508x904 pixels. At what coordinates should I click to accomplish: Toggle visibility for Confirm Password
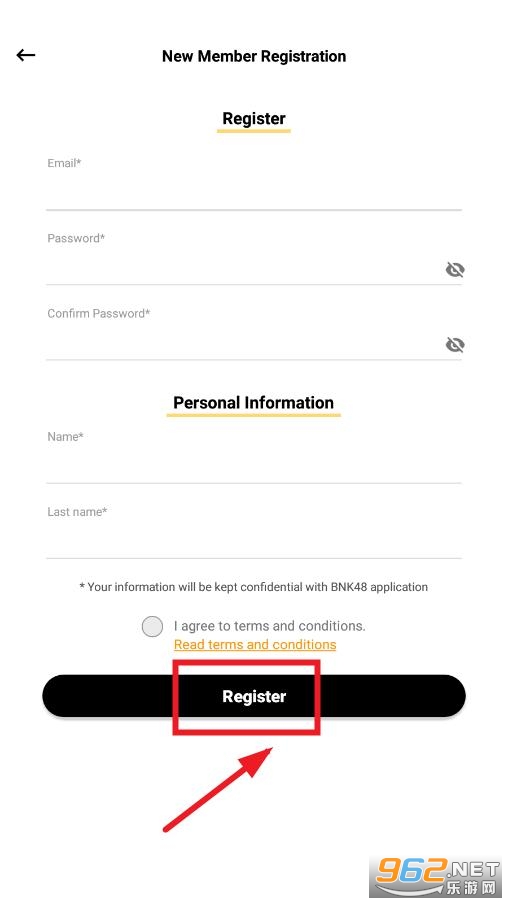(x=455, y=345)
